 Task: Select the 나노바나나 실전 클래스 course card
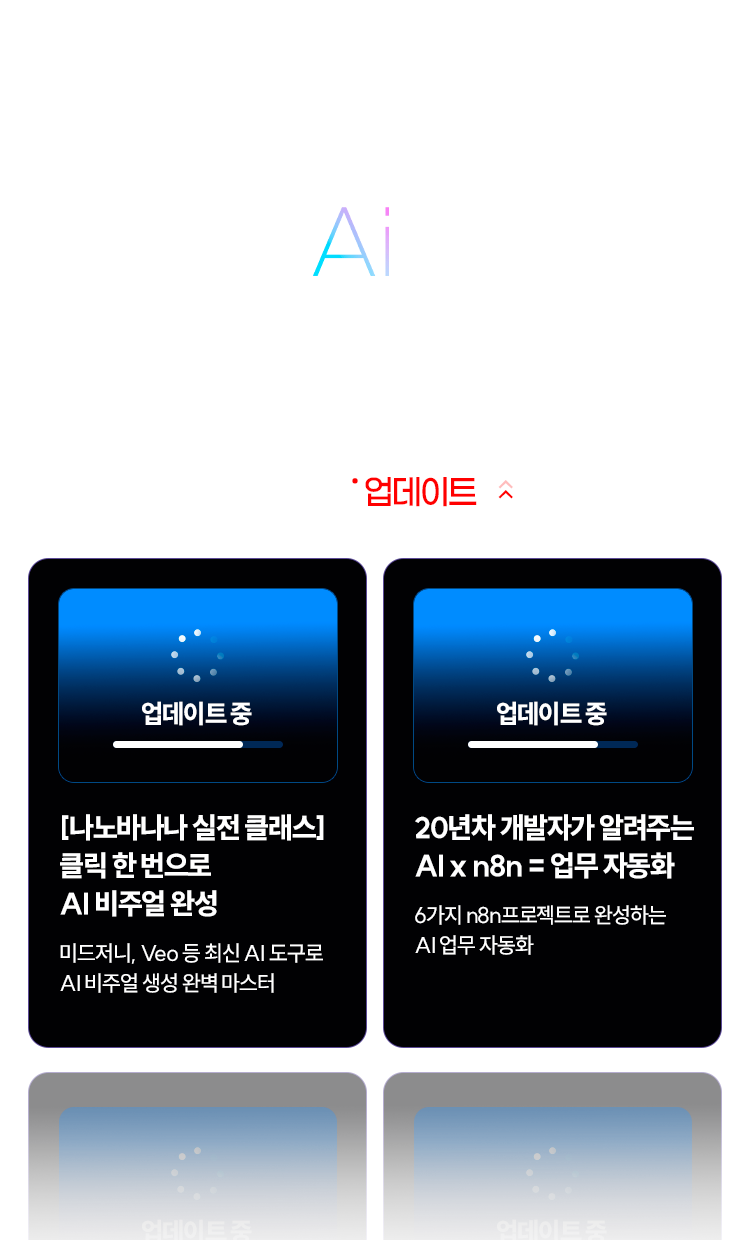pos(198,800)
